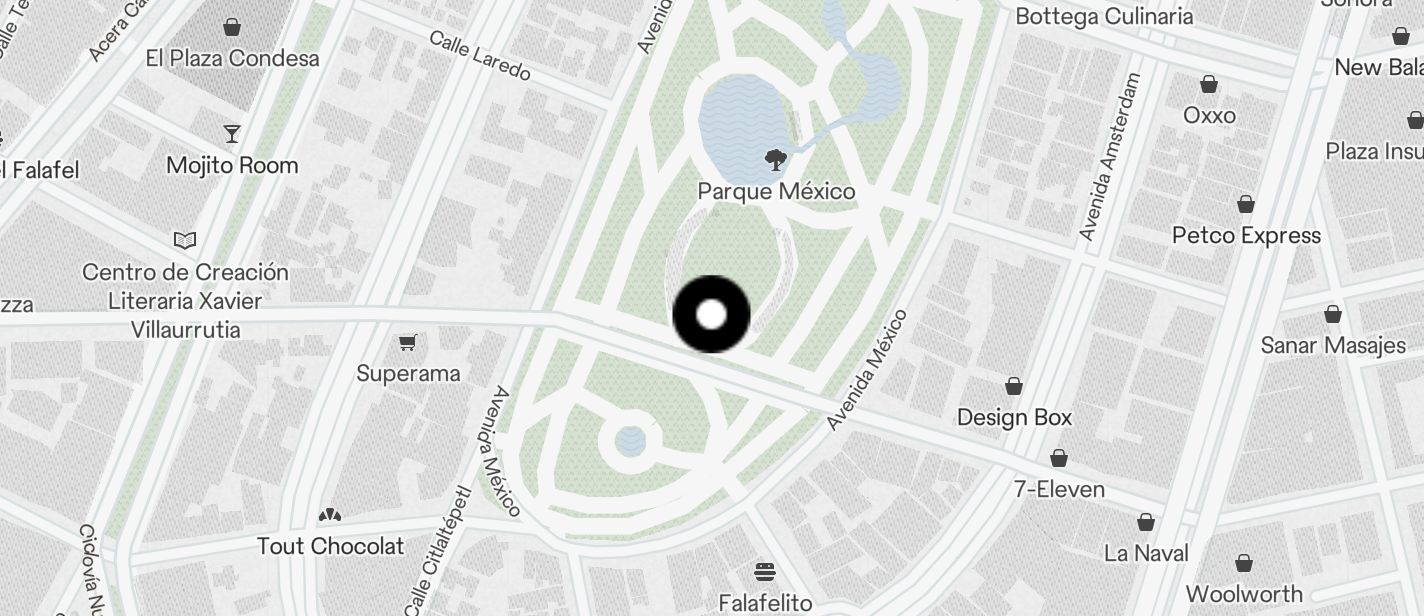Select the Tout Chocolat marker
The height and width of the screenshot is (616, 1424).
pos(329,515)
